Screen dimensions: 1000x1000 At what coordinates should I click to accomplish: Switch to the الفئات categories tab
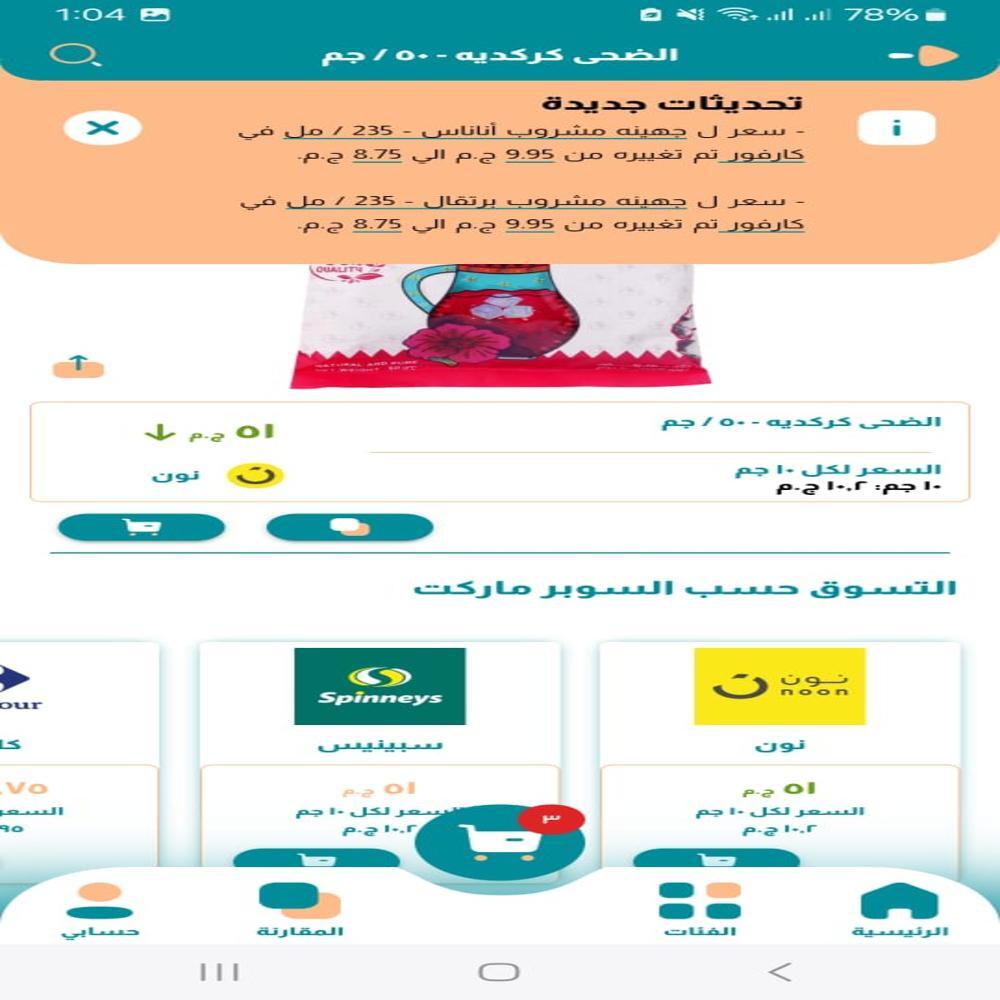pos(700,908)
